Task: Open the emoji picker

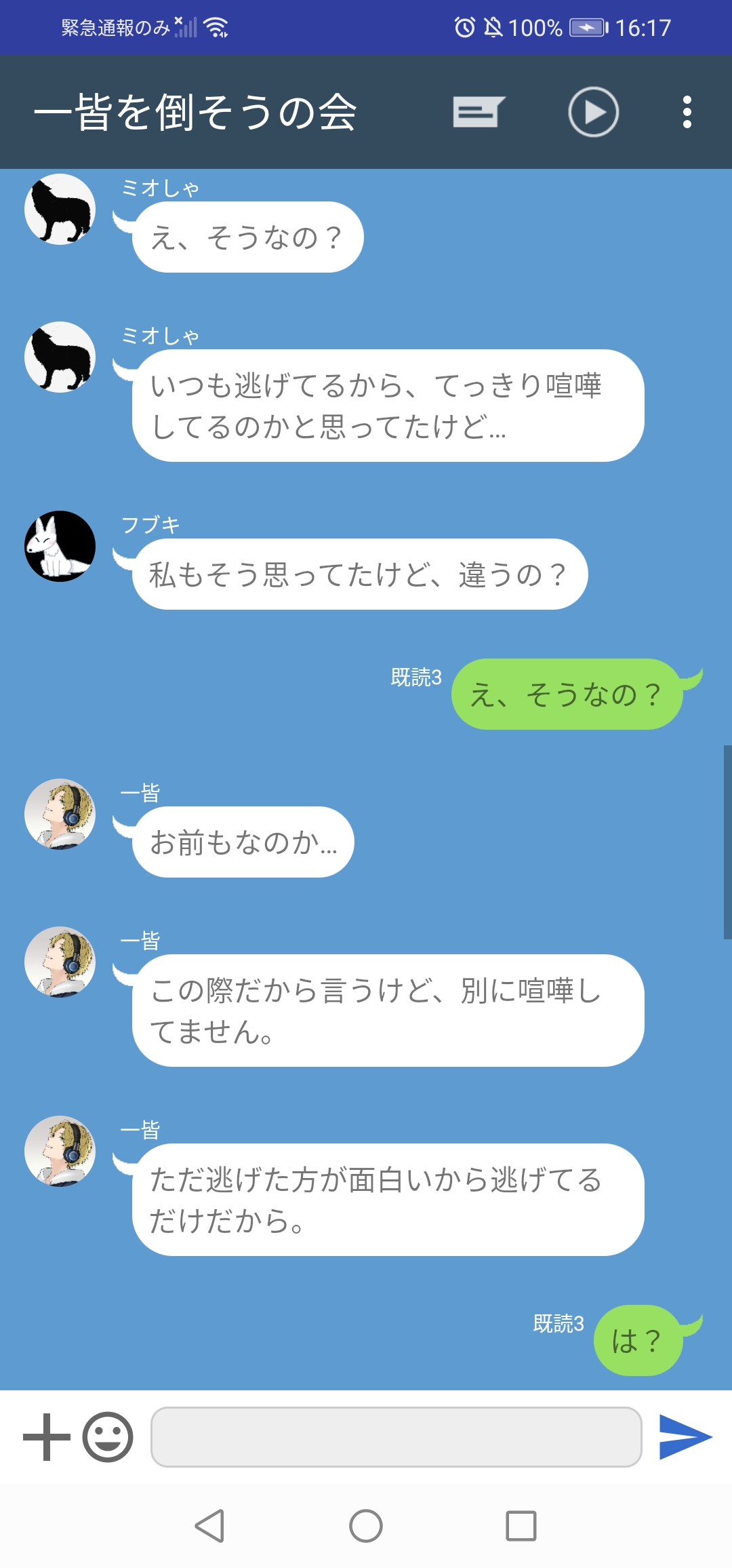Action: [x=108, y=1436]
